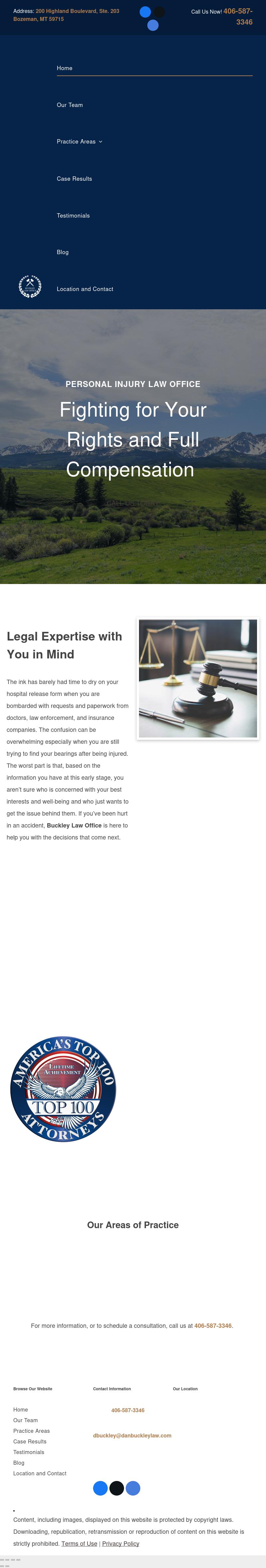Open Location and Contact in the top menu

click(x=85, y=289)
